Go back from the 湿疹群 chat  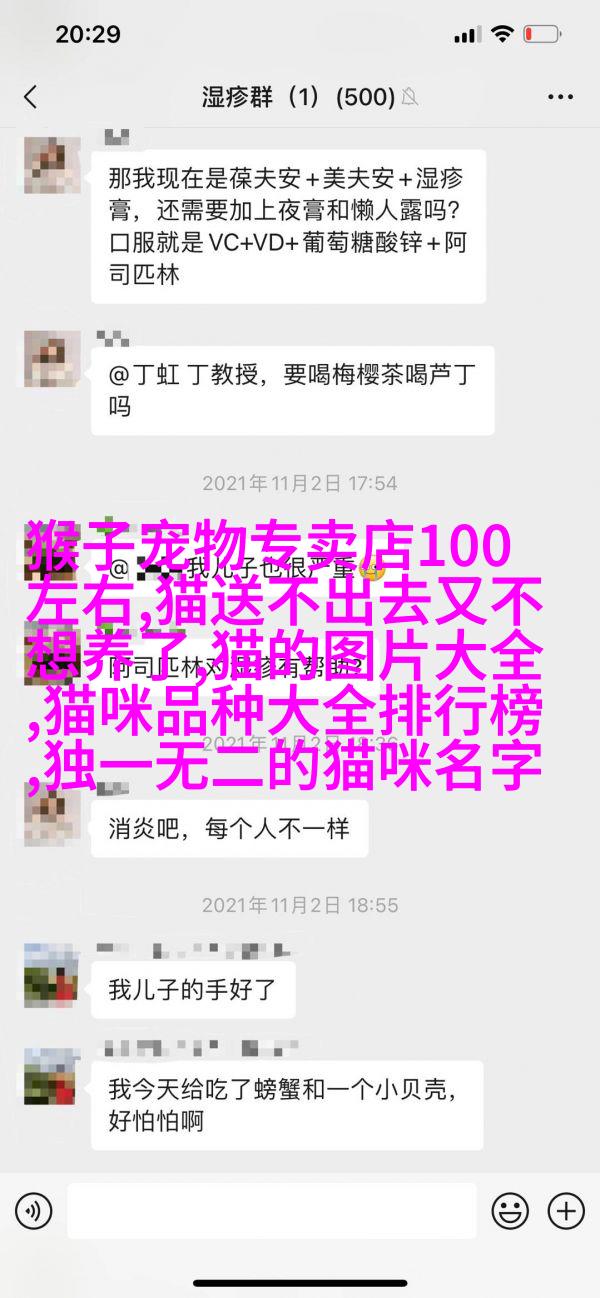click(x=30, y=97)
